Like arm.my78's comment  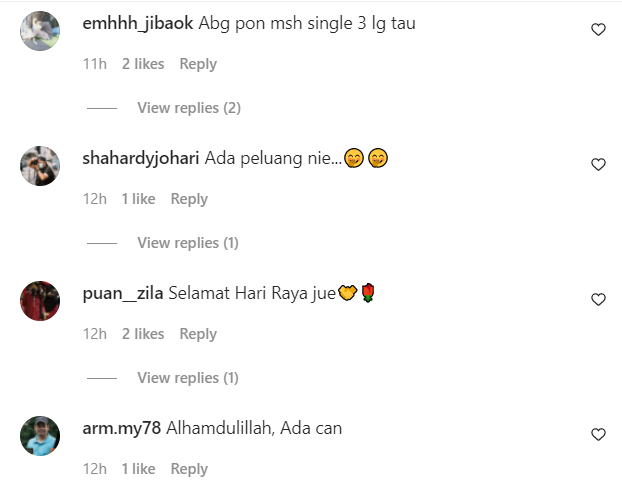pyautogui.click(x=598, y=435)
